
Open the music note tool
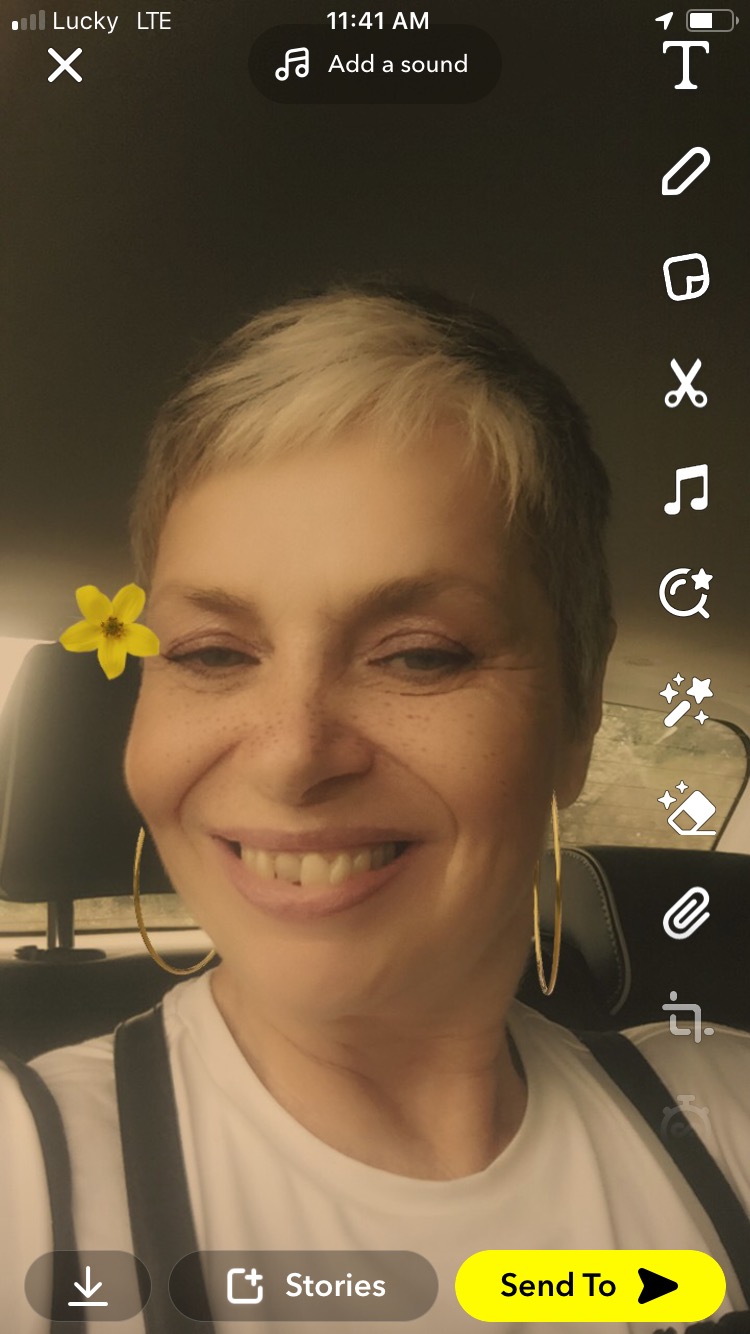pos(686,489)
